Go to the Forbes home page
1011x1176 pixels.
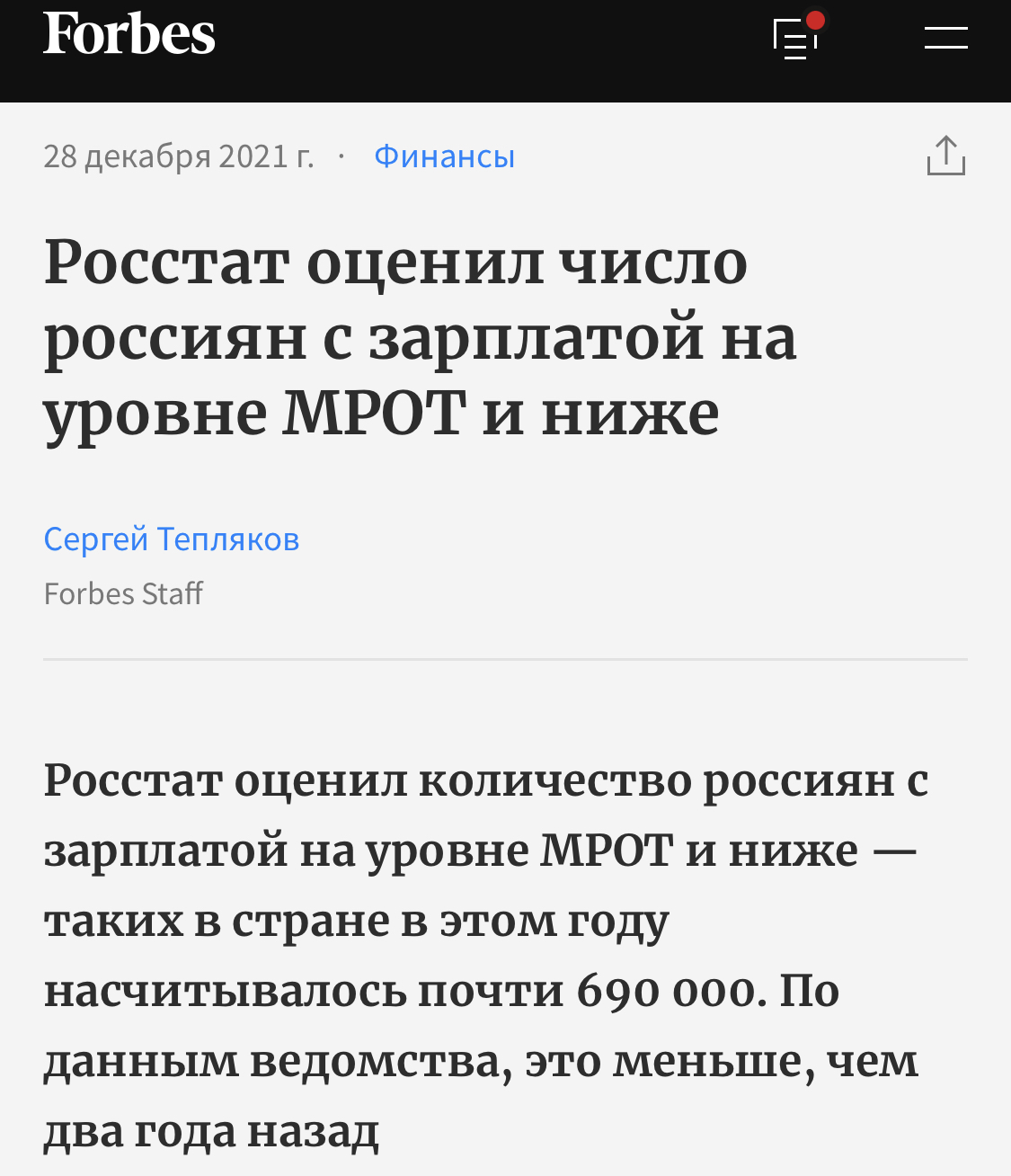click(129, 35)
